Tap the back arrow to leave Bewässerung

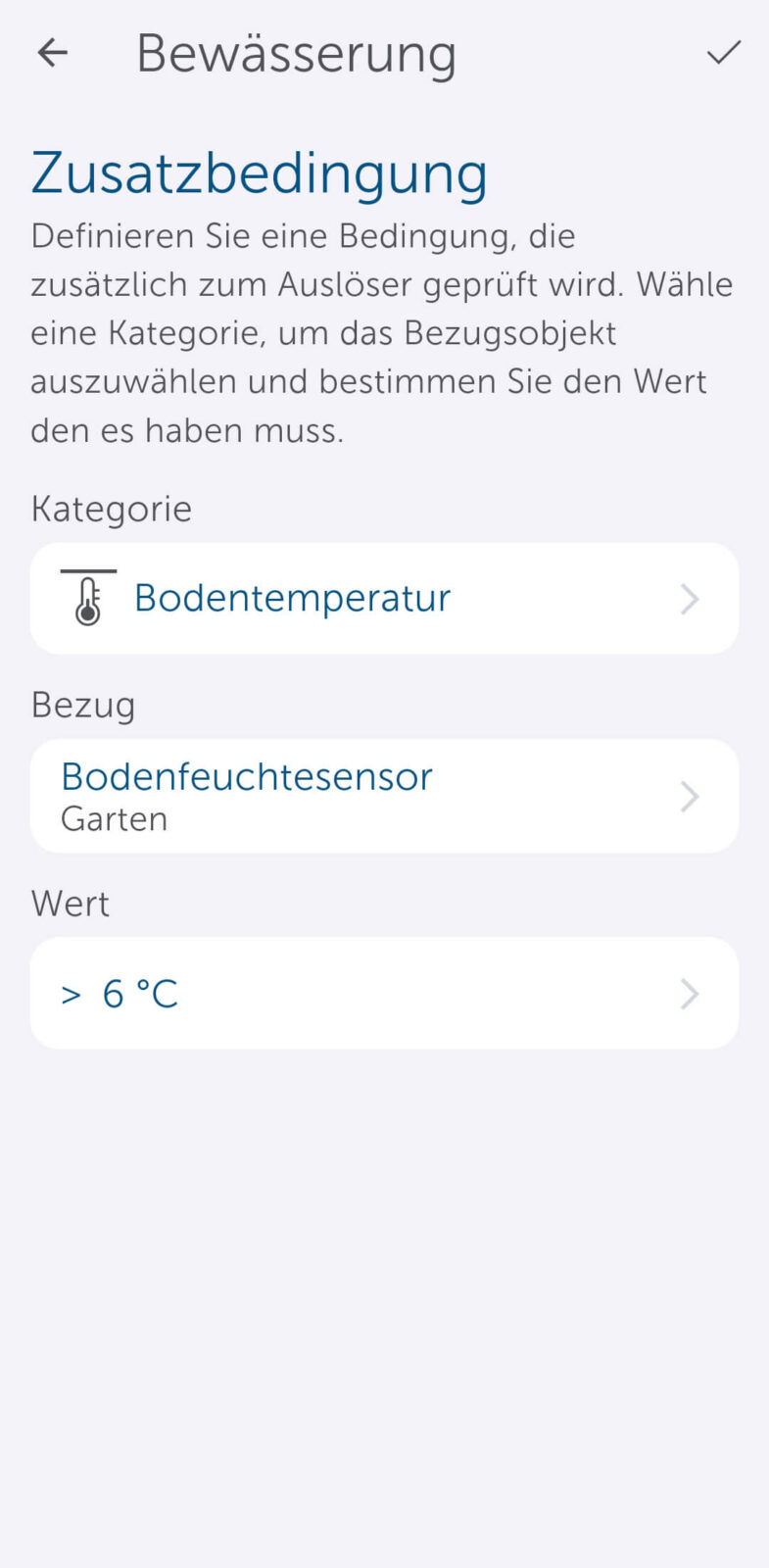coord(51,53)
